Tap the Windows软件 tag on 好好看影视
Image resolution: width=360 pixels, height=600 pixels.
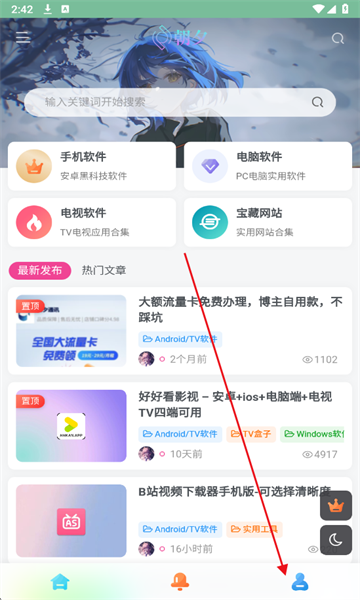click(312, 434)
